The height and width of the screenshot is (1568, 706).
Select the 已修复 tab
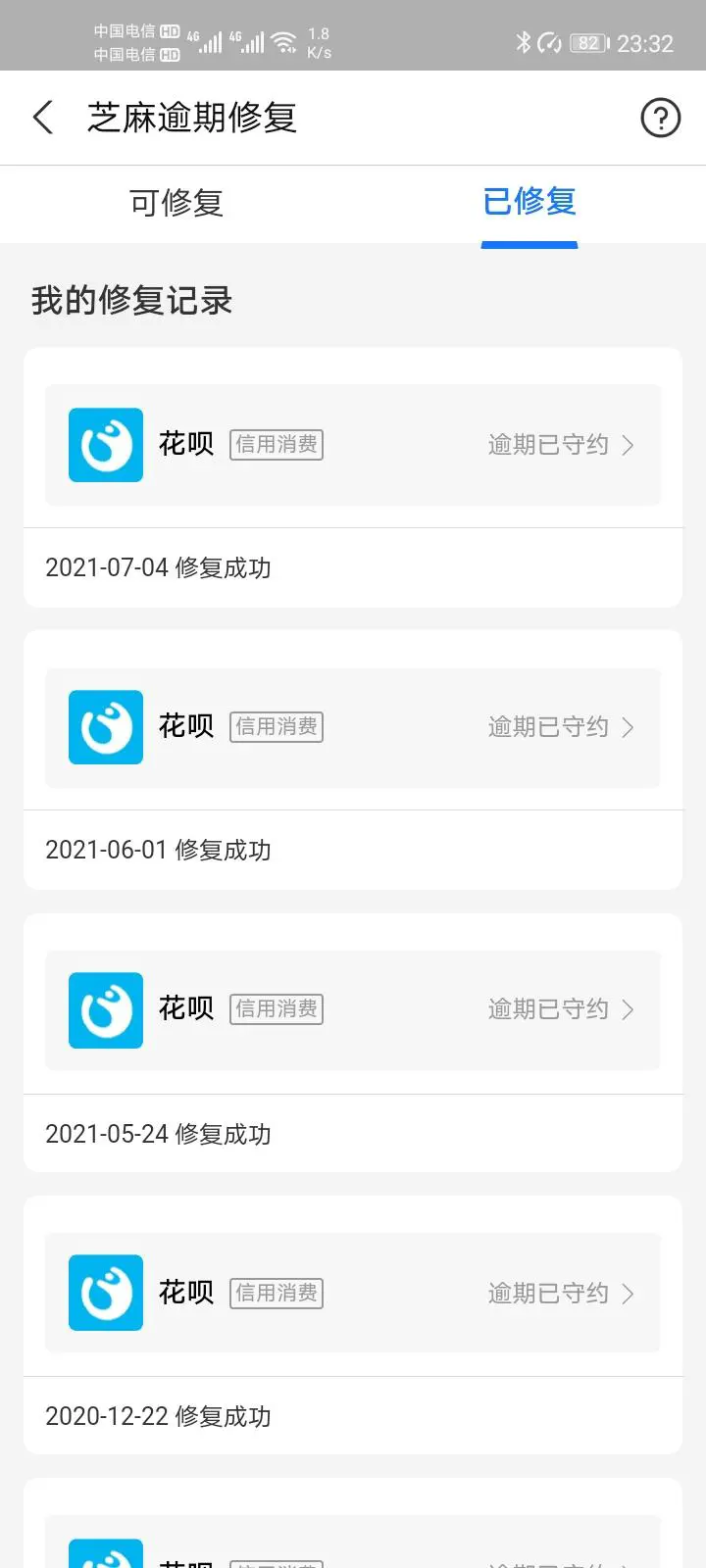tap(529, 202)
